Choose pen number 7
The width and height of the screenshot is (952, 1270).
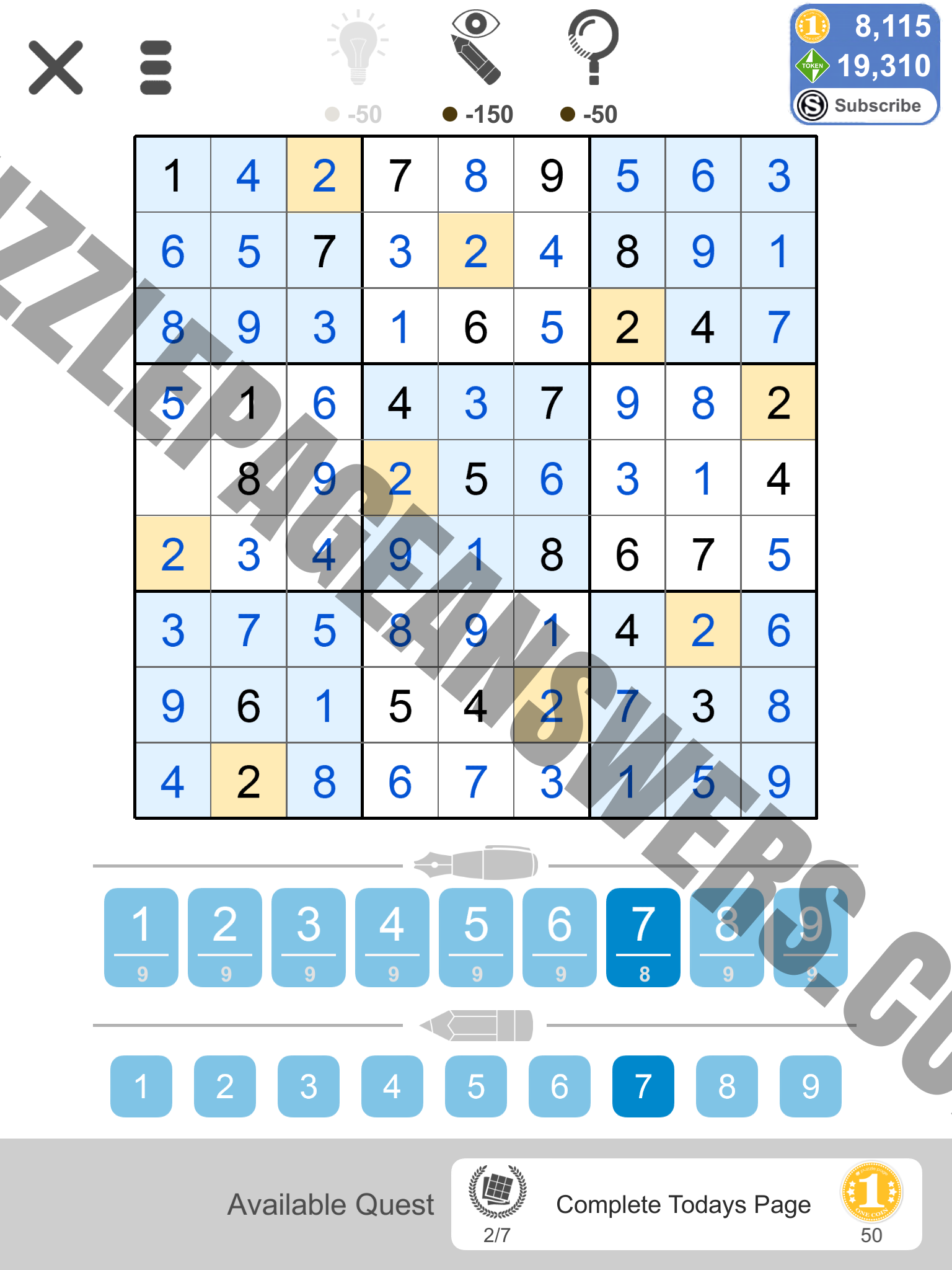[643, 936]
